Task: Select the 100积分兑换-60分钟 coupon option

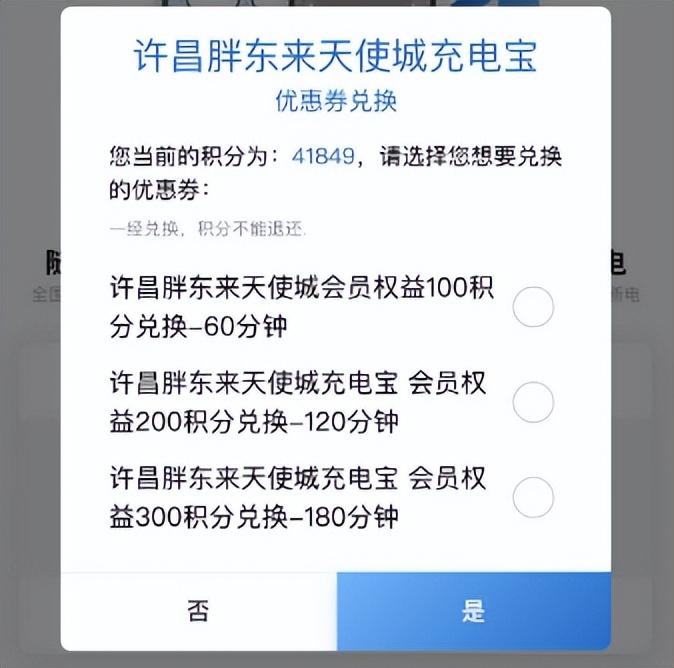Action: pyautogui.click(x=533, y=307)
